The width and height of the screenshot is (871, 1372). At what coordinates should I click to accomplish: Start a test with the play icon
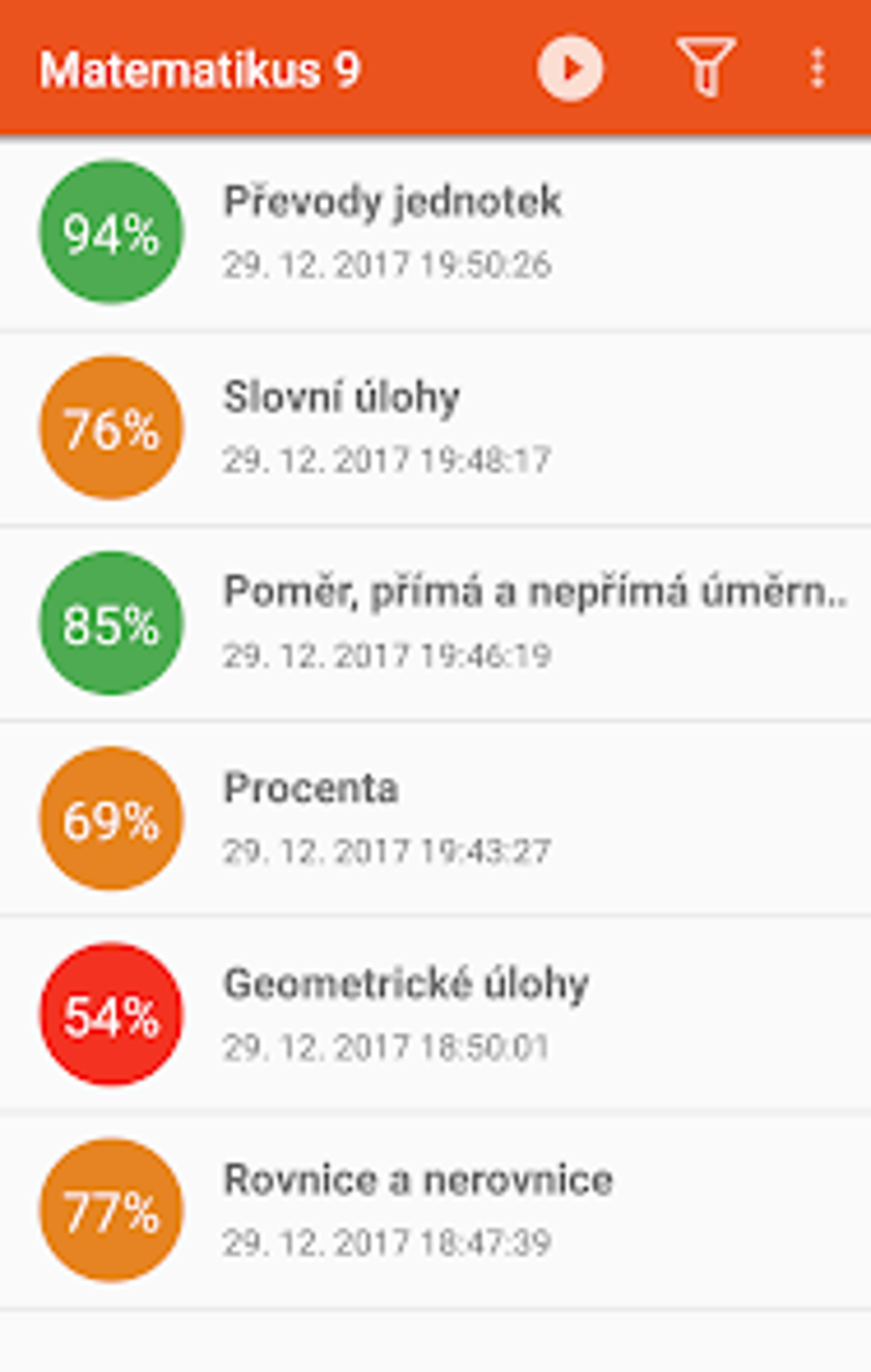point(570,68)
